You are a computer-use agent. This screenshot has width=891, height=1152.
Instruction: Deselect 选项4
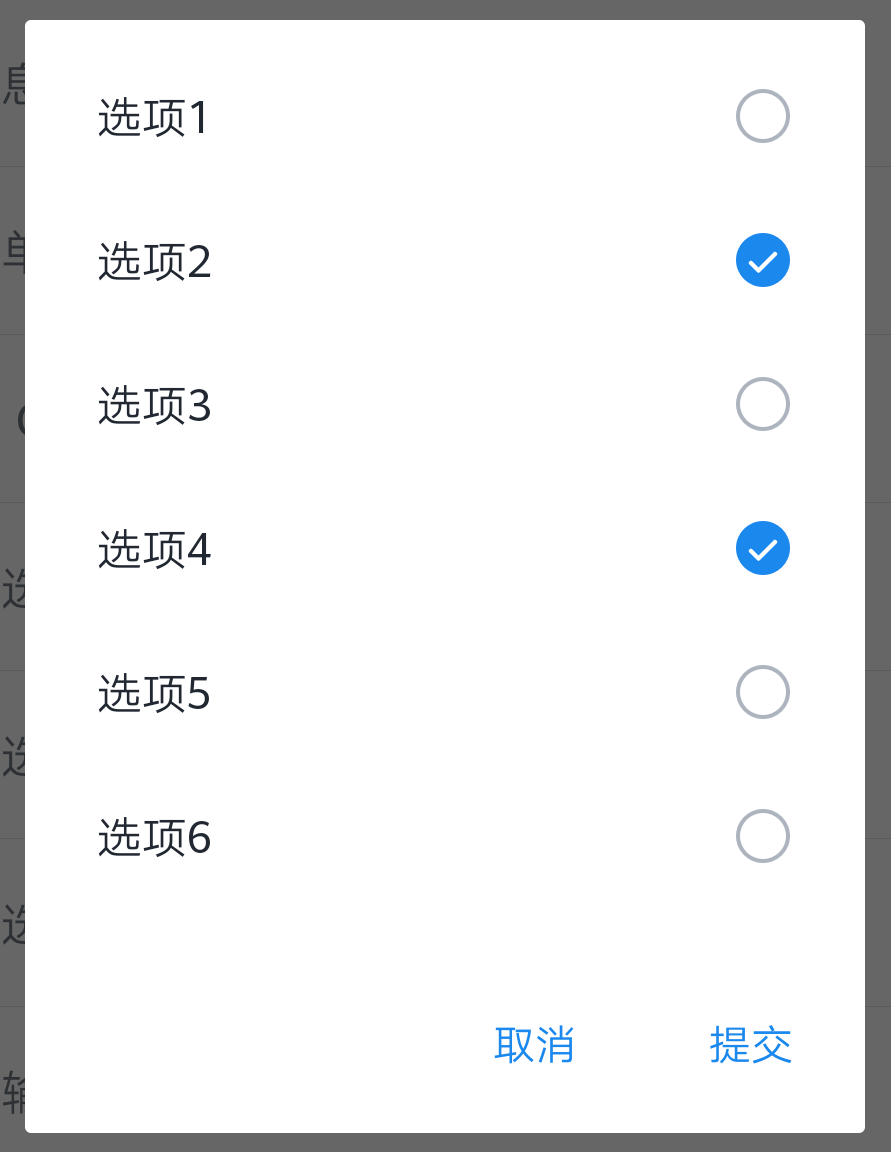point(762,548)
